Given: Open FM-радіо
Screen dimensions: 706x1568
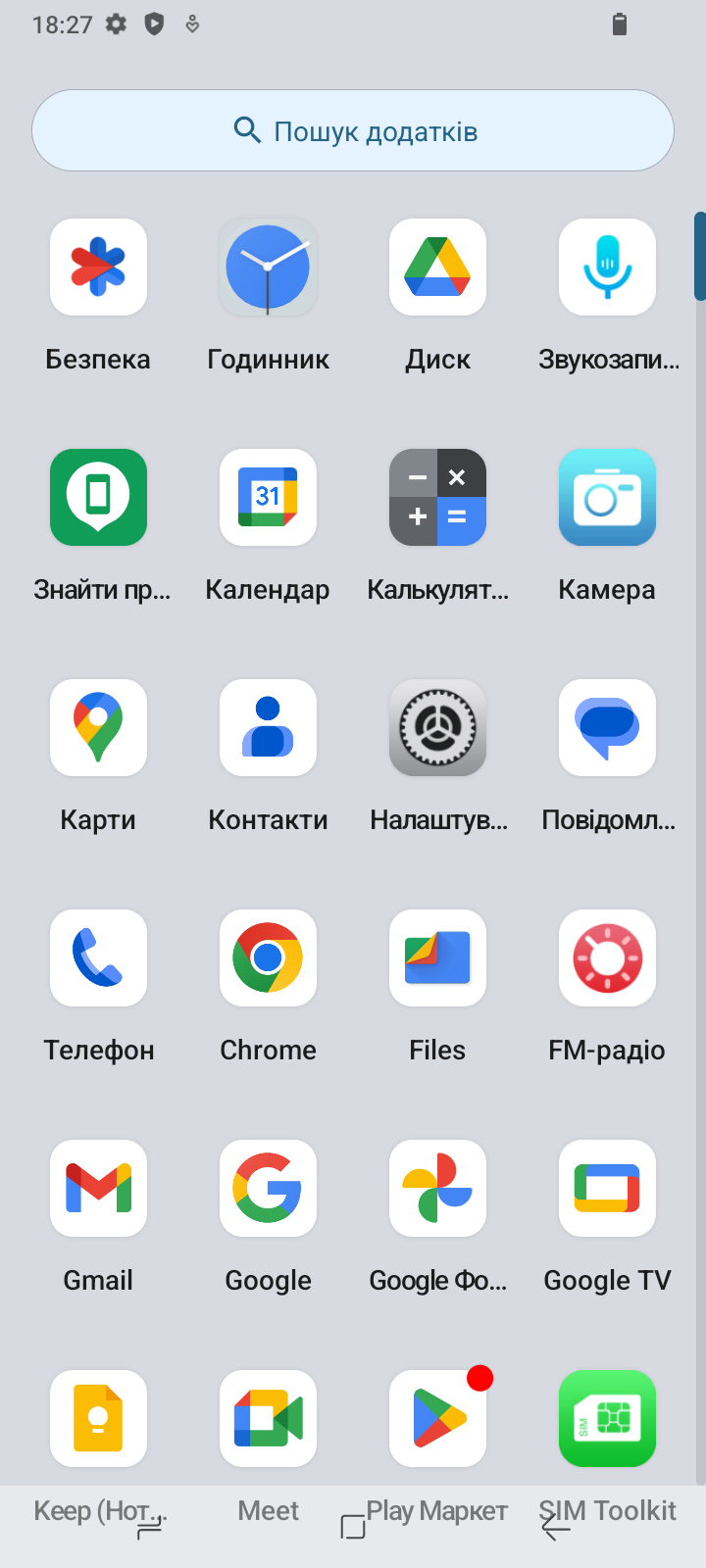Looking at the screenshot, I should [607, 958].
